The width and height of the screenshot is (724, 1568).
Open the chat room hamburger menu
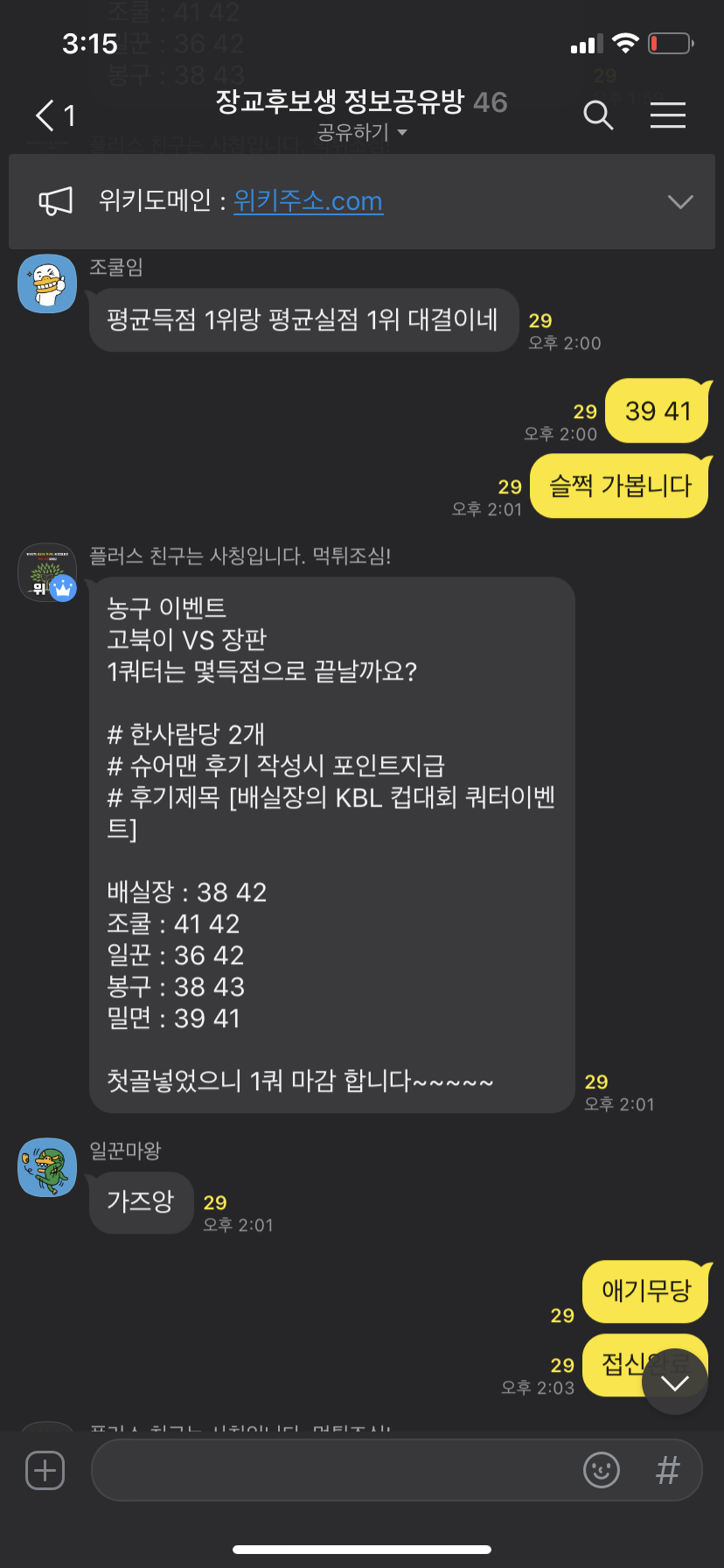coord(667,115)
